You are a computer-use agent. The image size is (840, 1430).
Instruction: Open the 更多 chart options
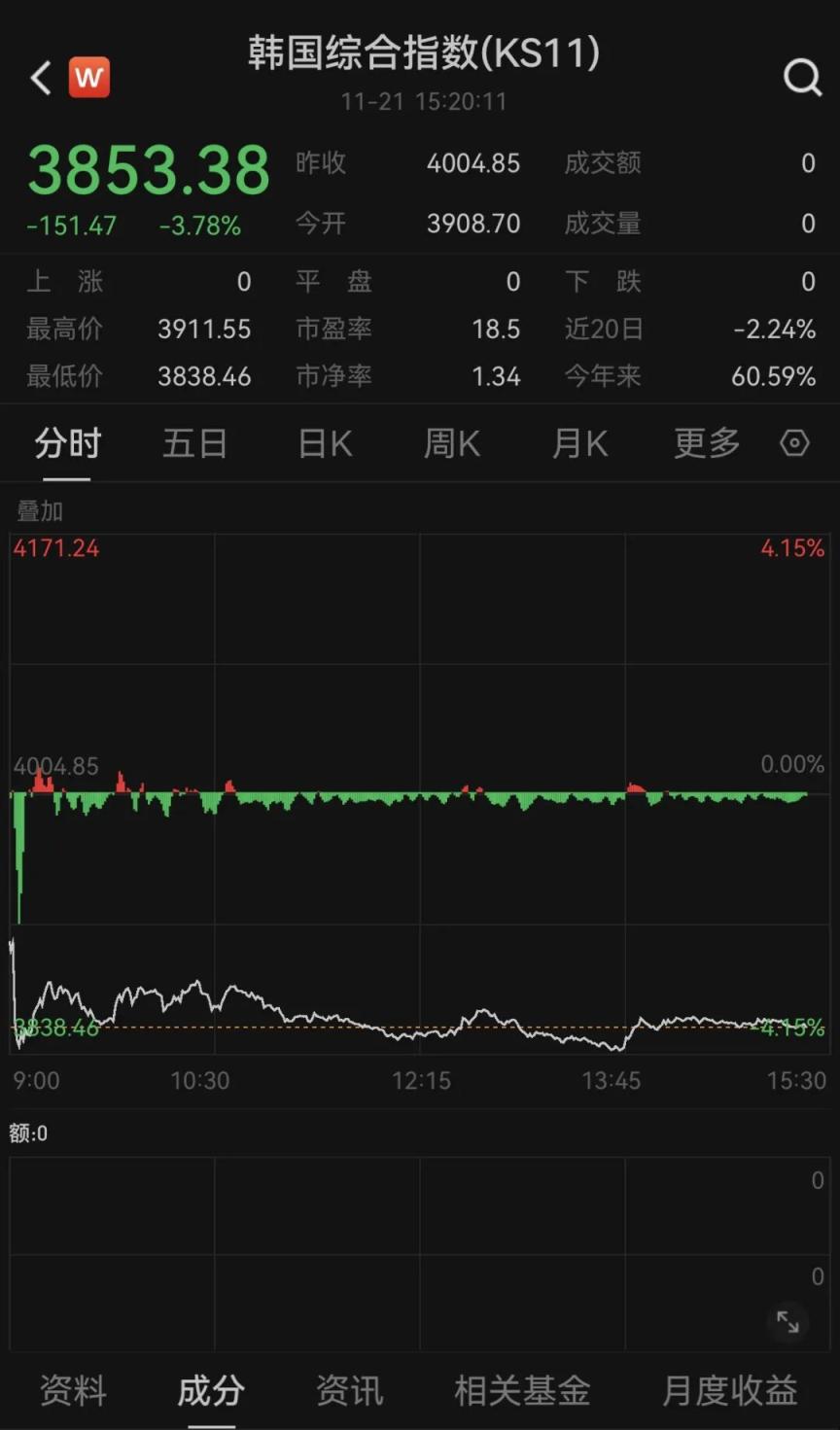coord(707,444)
